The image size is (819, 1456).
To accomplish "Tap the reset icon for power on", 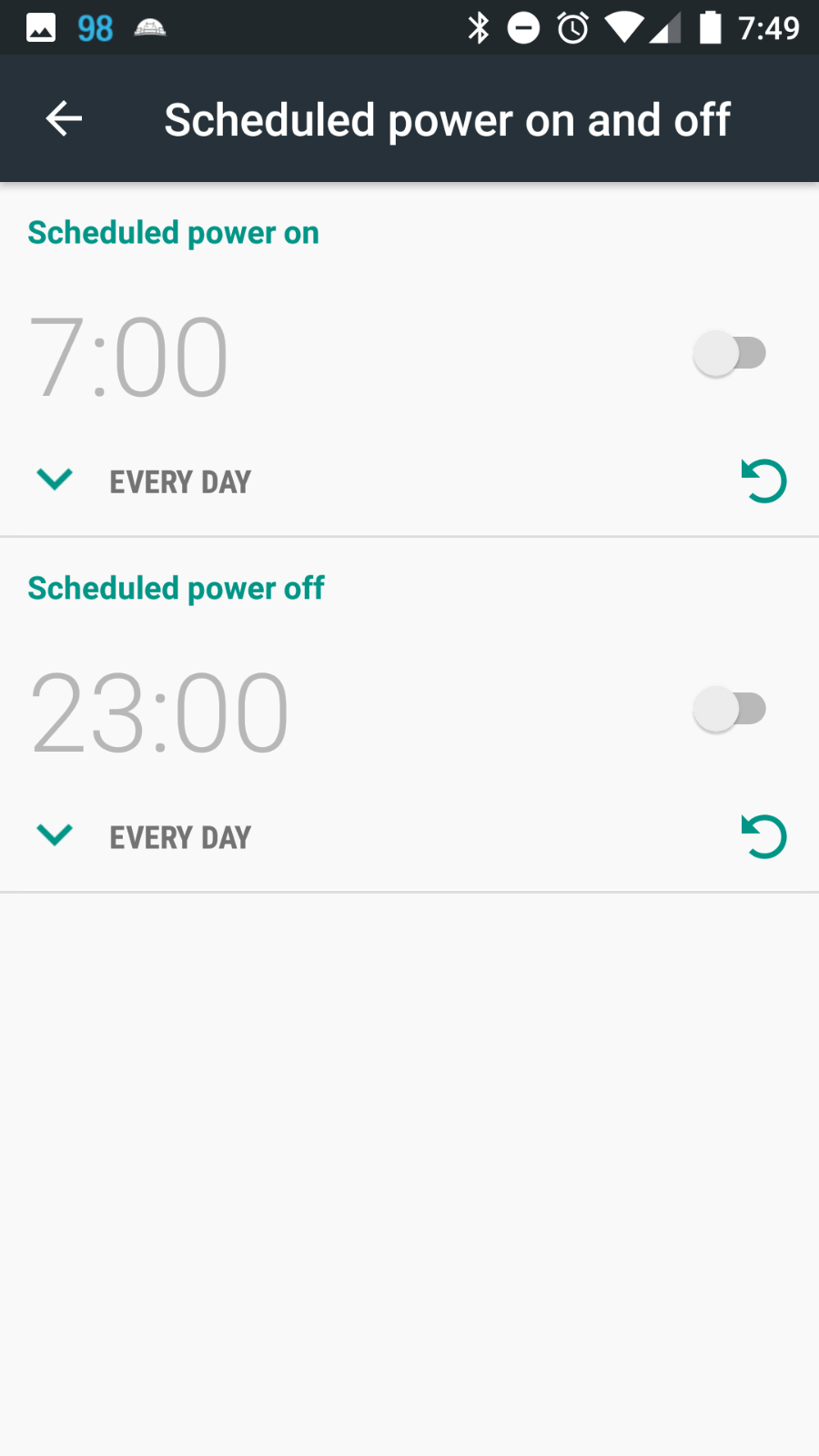I will [763, 480].
